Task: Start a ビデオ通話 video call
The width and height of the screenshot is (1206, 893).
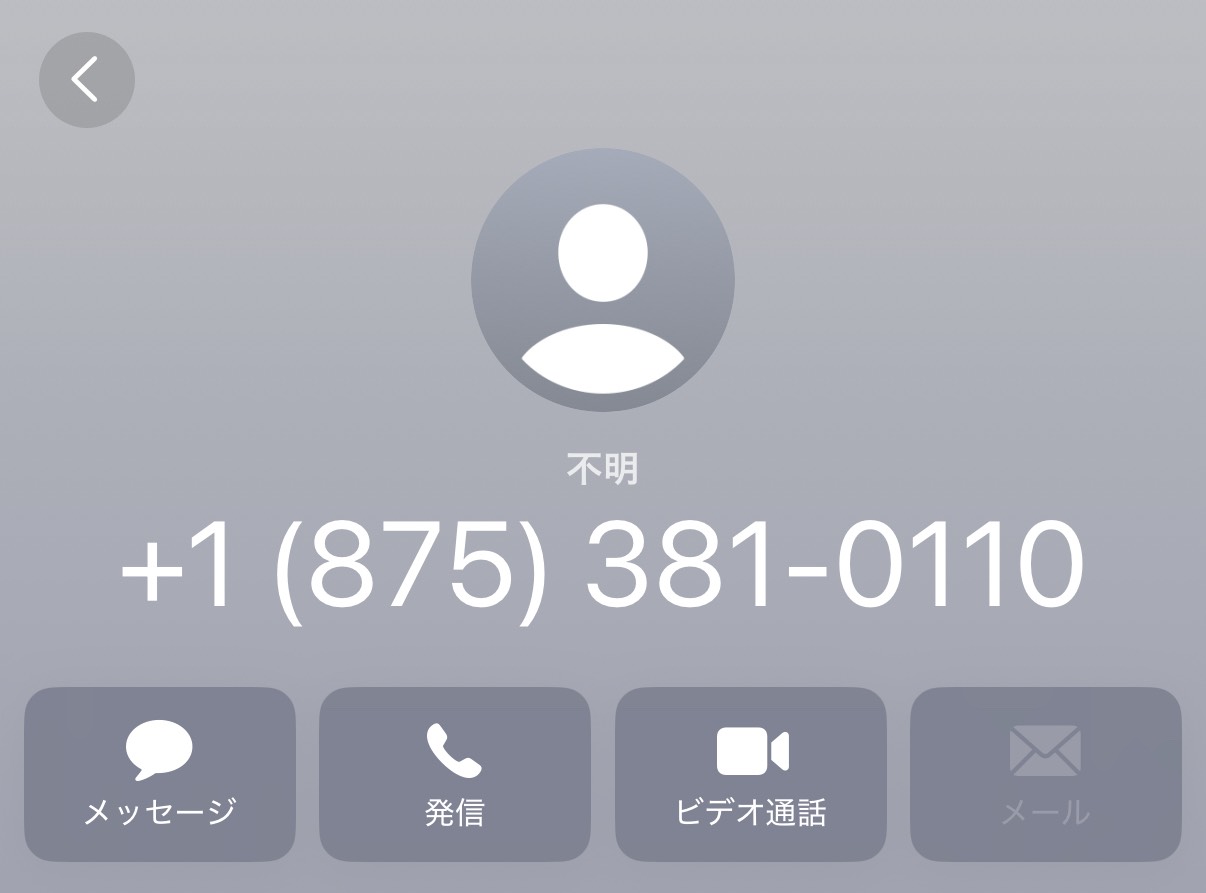Action: point(751,774)
